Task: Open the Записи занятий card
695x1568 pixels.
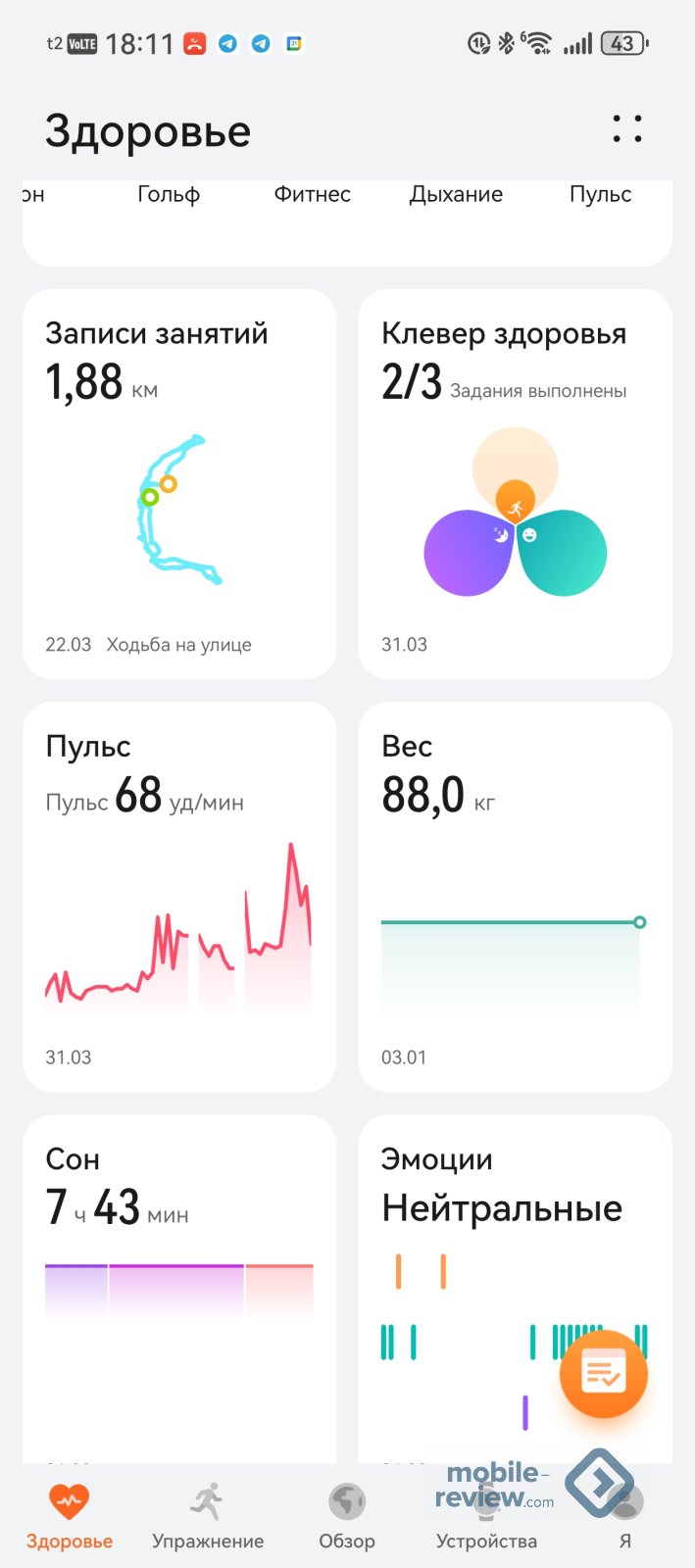Action: pos(179,483)
